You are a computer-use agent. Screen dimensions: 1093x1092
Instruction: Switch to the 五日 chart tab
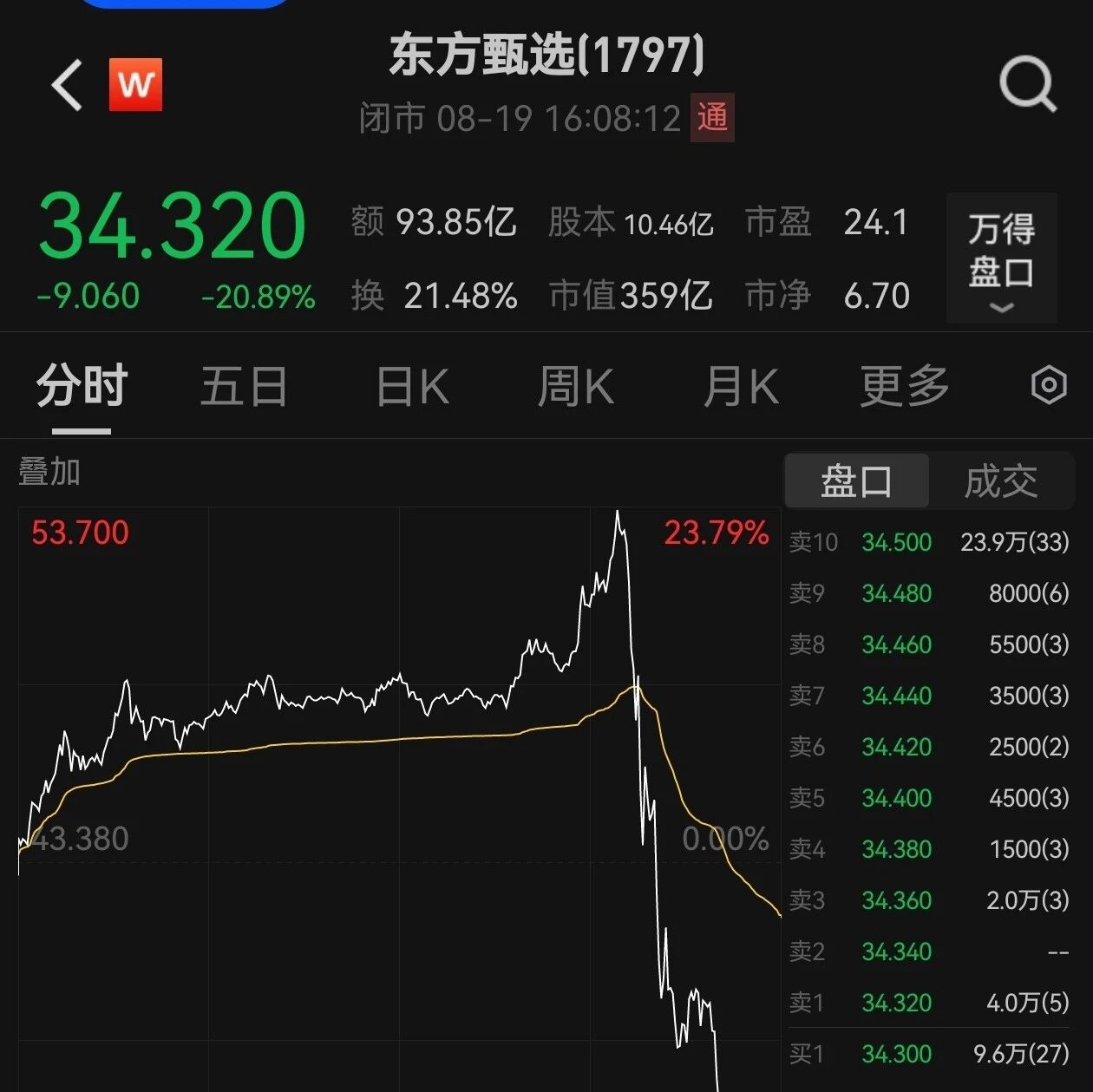244,386
